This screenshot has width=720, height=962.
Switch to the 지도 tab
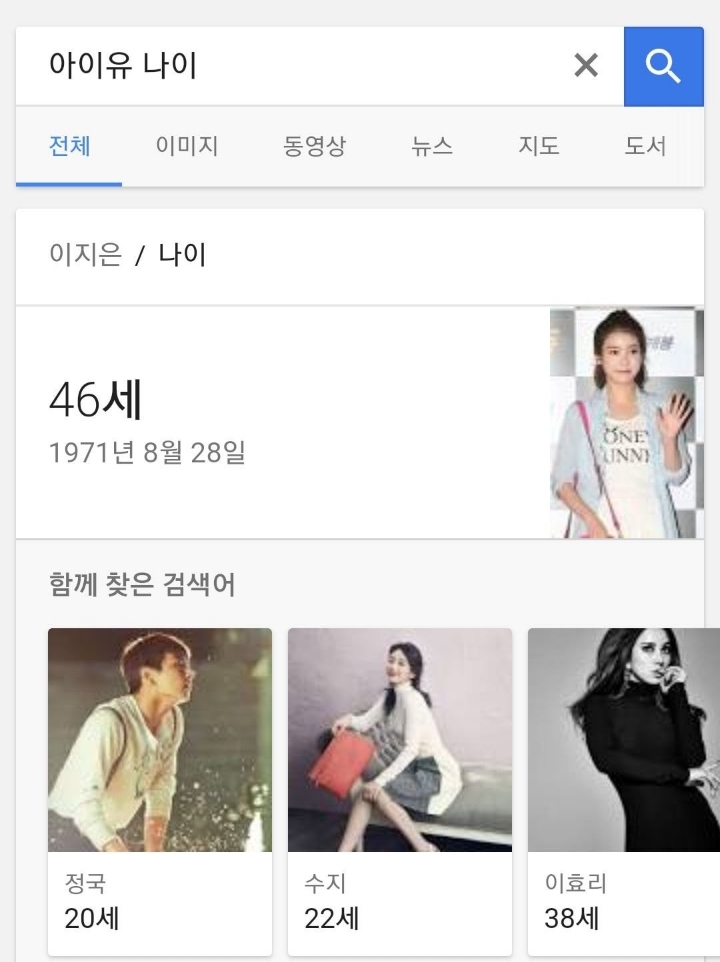(x=537, y=146)
